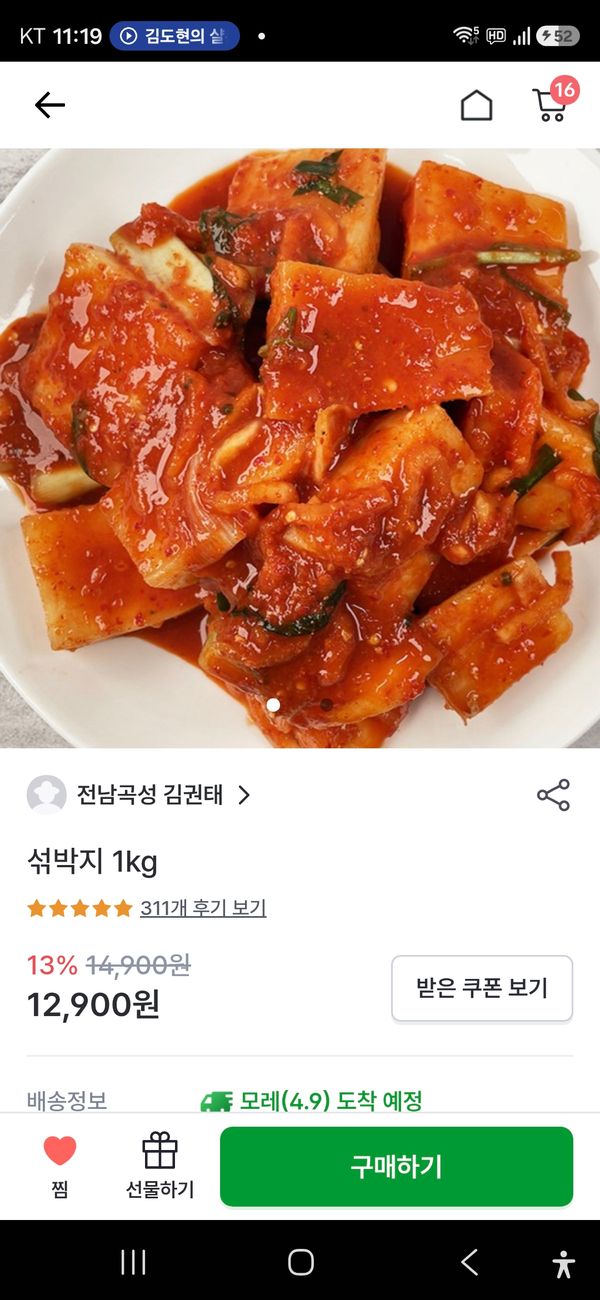This screenshot has height=1300, width=600.
Task: Tap 받은 쿠폰 보기 button
Action: tap(482, 988)
